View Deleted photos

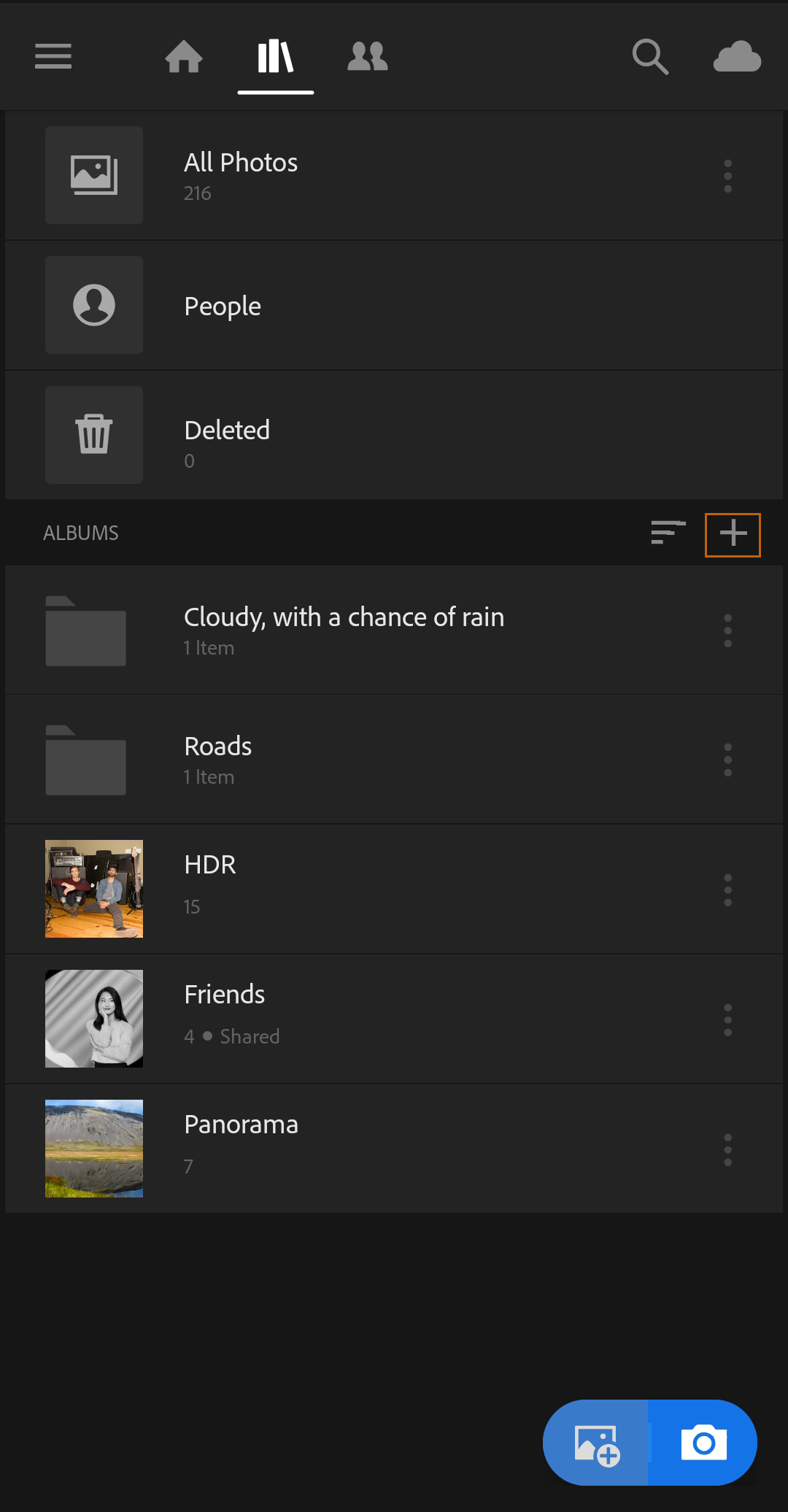(x=227, y=435)
